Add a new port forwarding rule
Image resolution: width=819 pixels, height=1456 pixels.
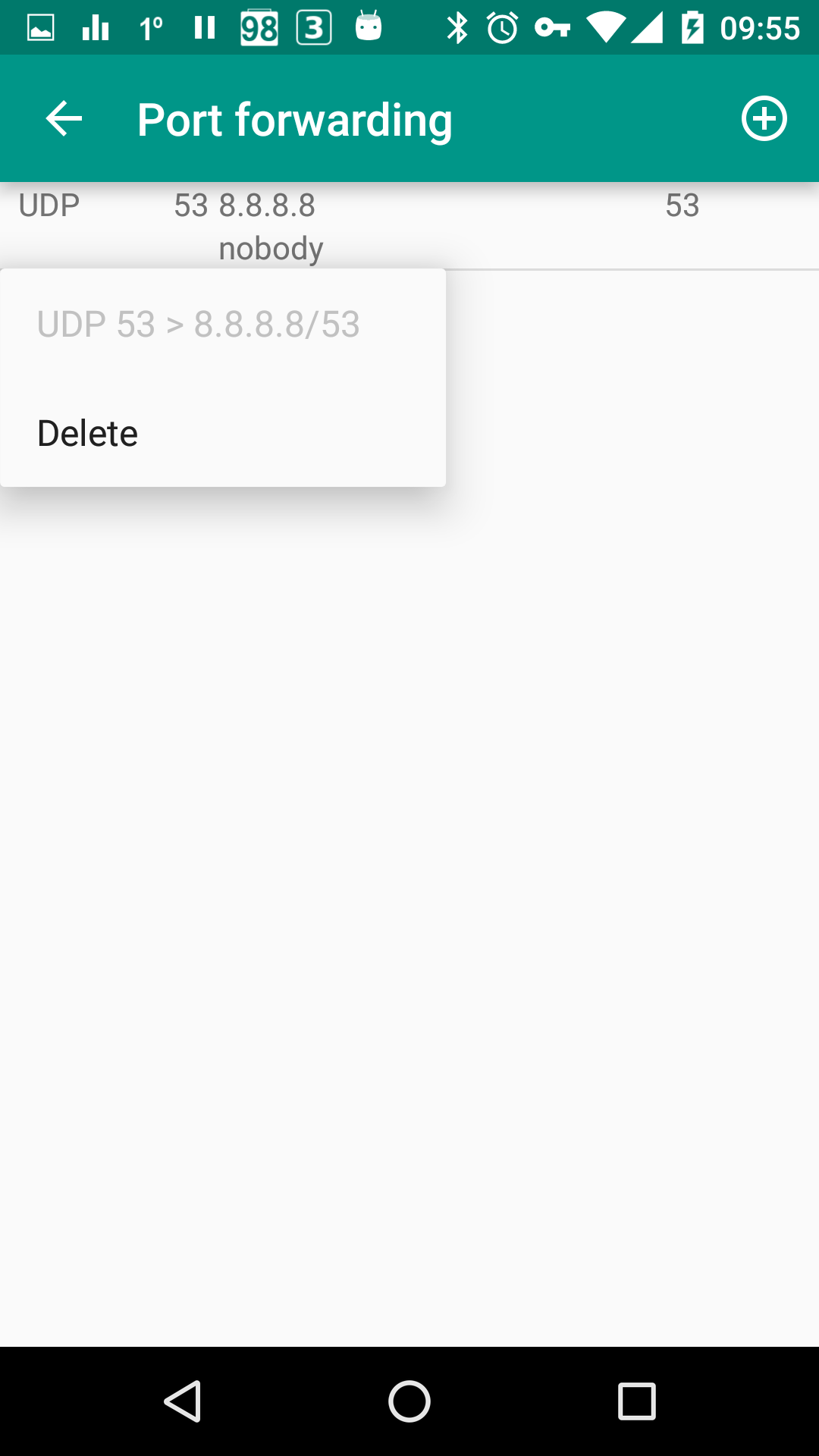tap(764, 119)
